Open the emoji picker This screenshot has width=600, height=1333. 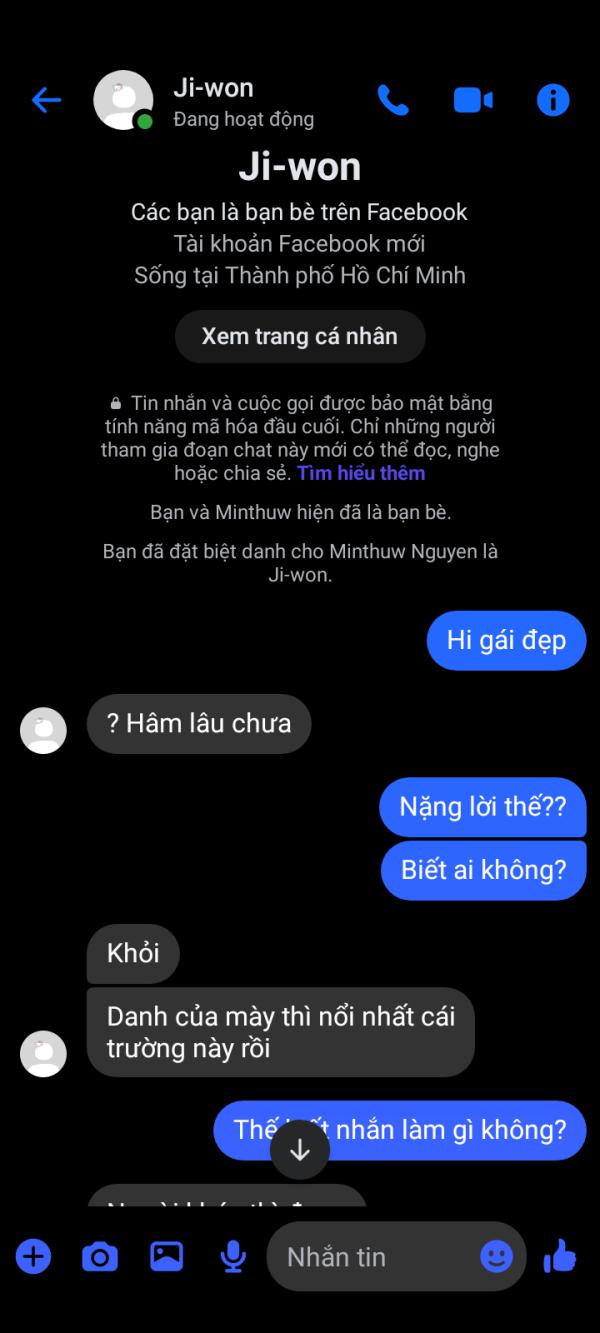click(496, 1256)
